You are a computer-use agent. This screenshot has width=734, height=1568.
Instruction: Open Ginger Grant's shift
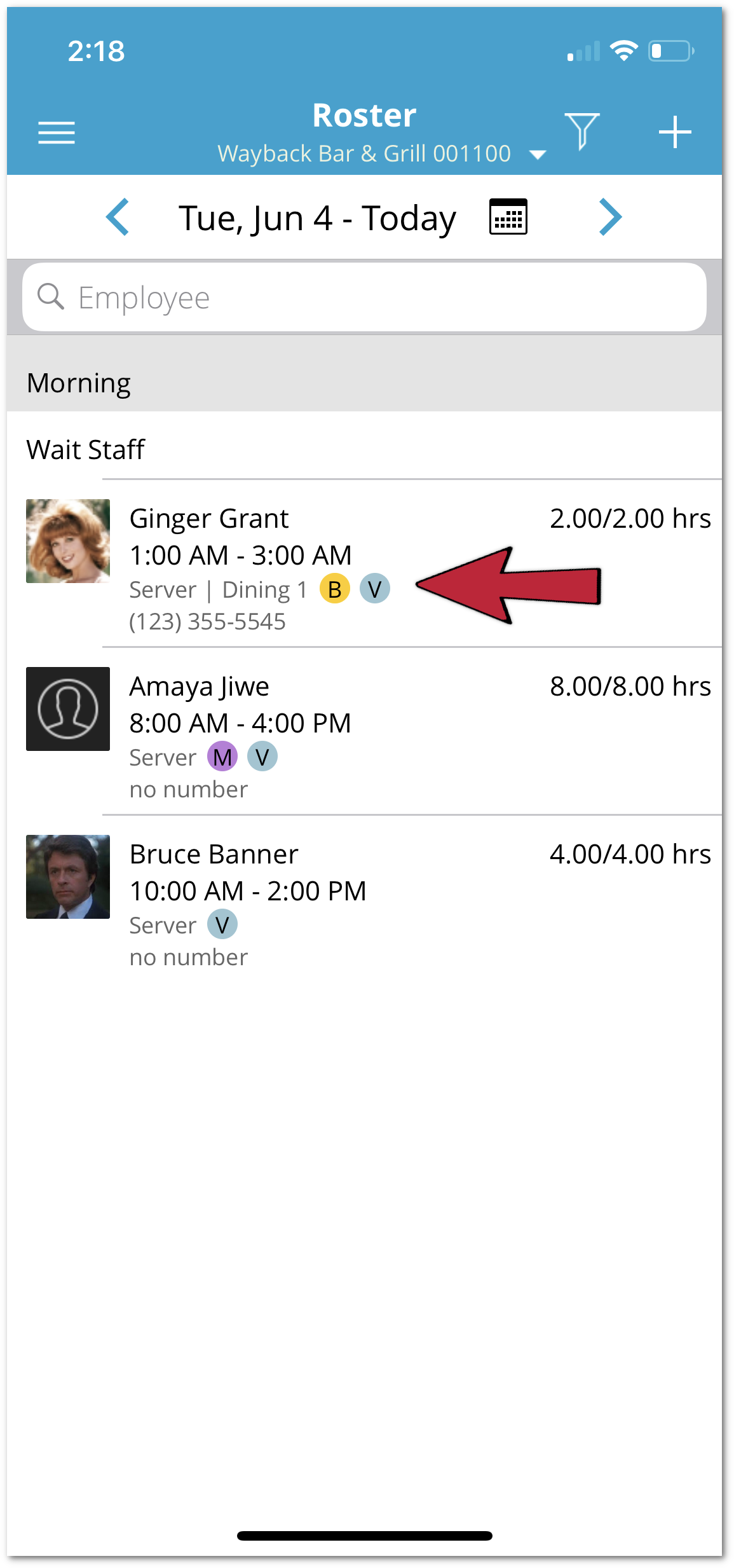364,563
